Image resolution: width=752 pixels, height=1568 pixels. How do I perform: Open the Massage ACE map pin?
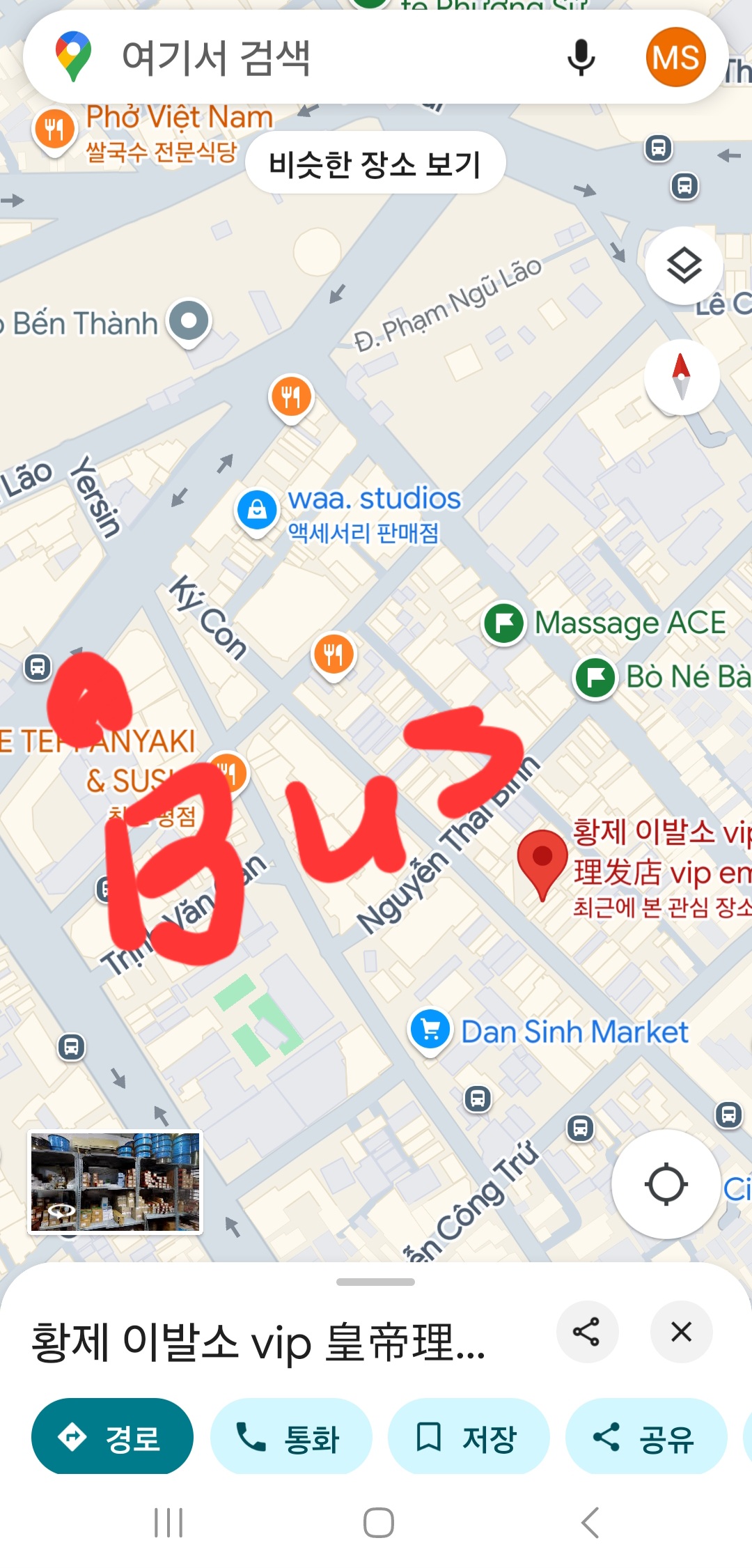click(504, 623)
